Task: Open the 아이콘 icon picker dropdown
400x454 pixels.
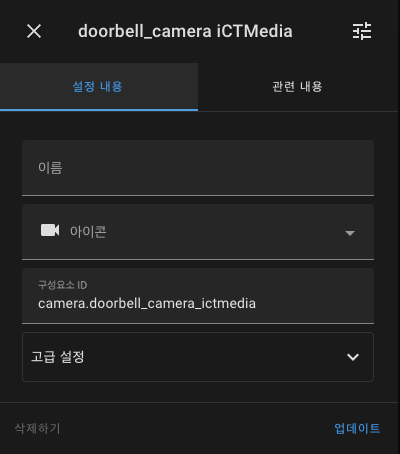Action: [x=198, y=232]
